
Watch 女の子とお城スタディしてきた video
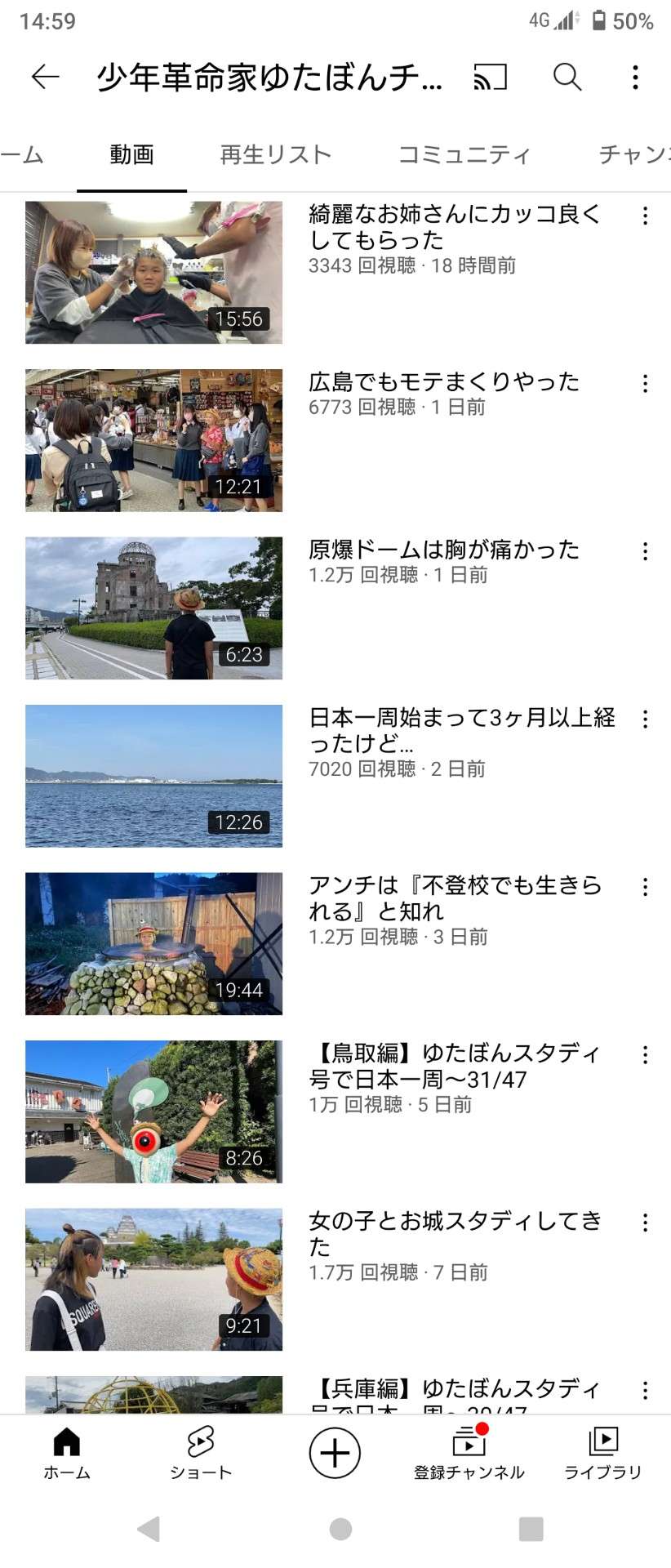(x=153, y=1279)
